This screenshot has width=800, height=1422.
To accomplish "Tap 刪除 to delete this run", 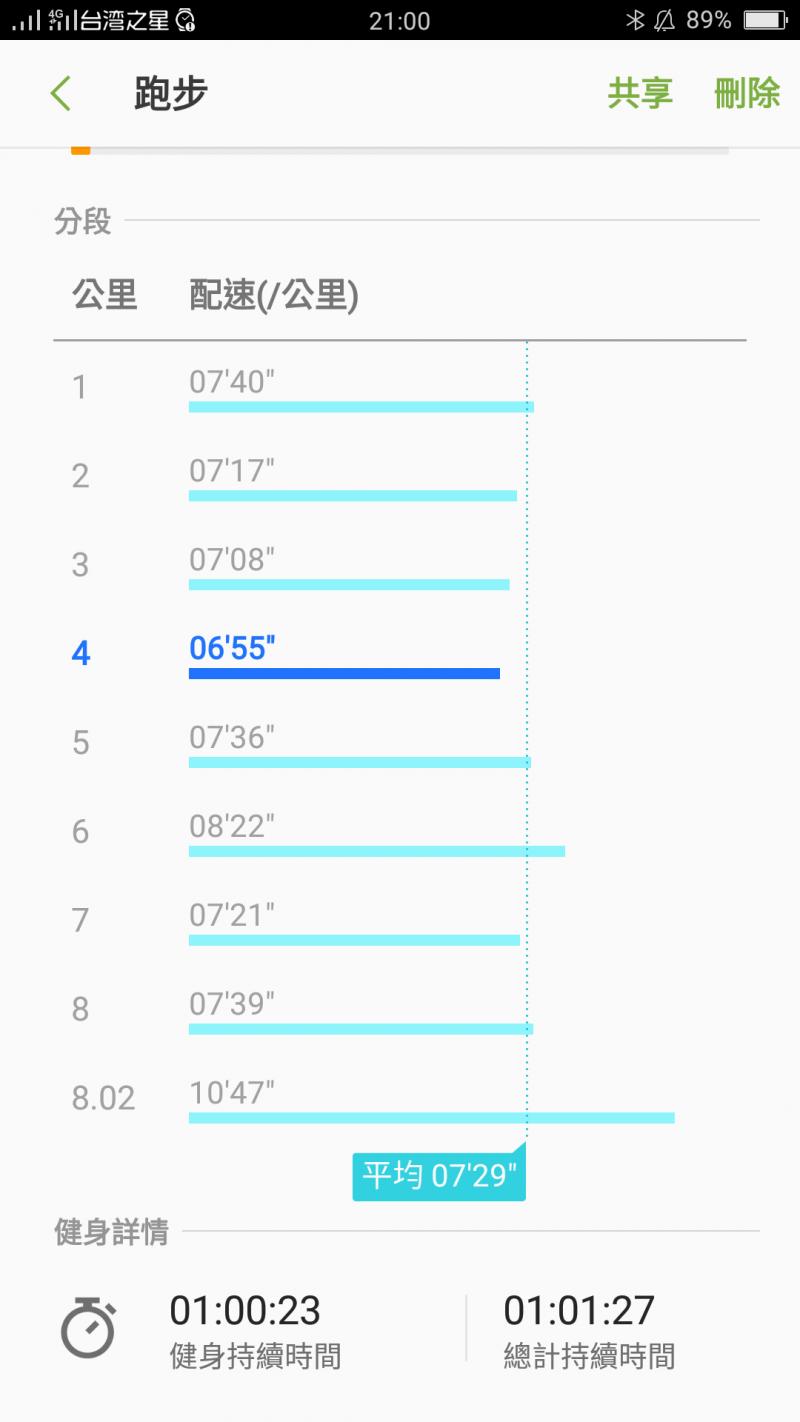I will pos(747,93).
